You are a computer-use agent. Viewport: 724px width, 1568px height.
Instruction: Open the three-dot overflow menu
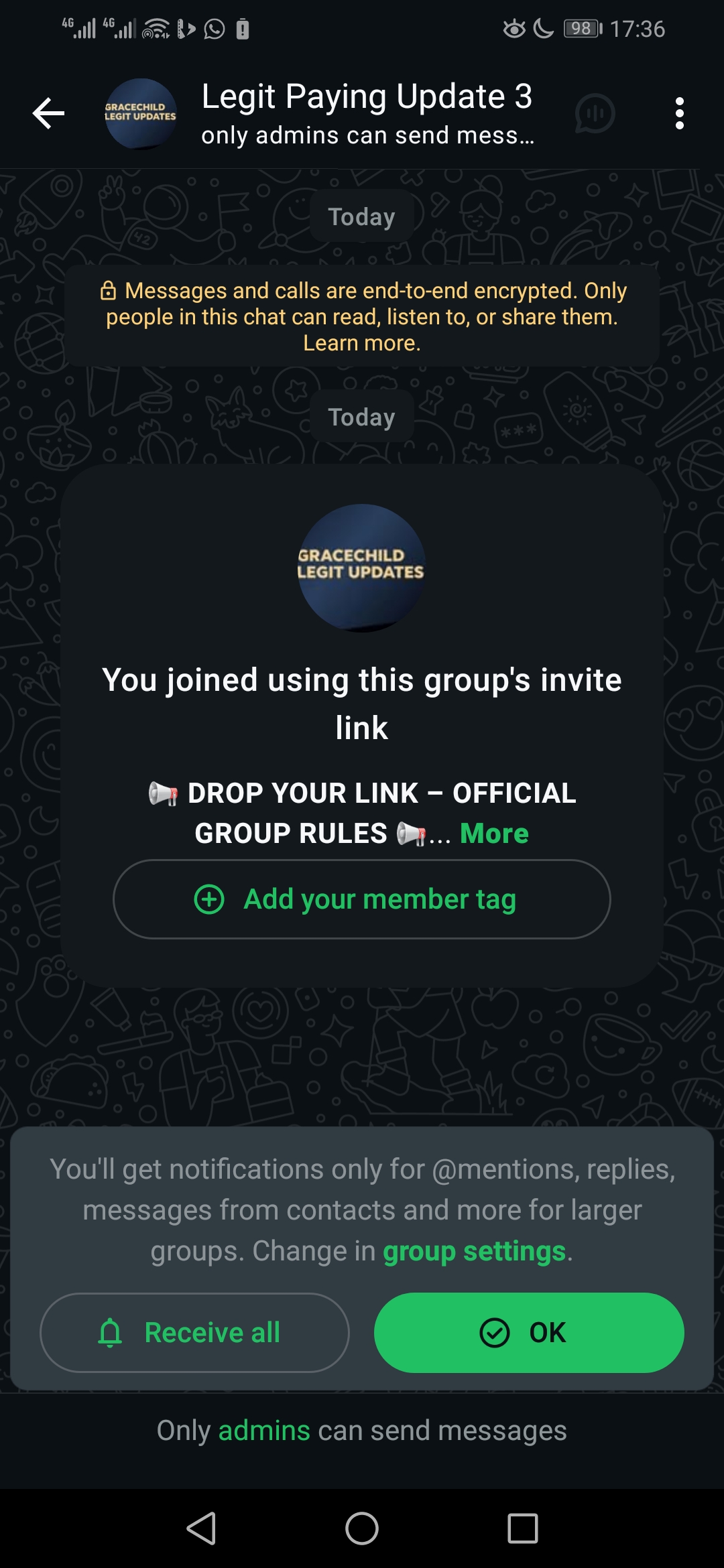pyautogui.click(x=679, y=113)
